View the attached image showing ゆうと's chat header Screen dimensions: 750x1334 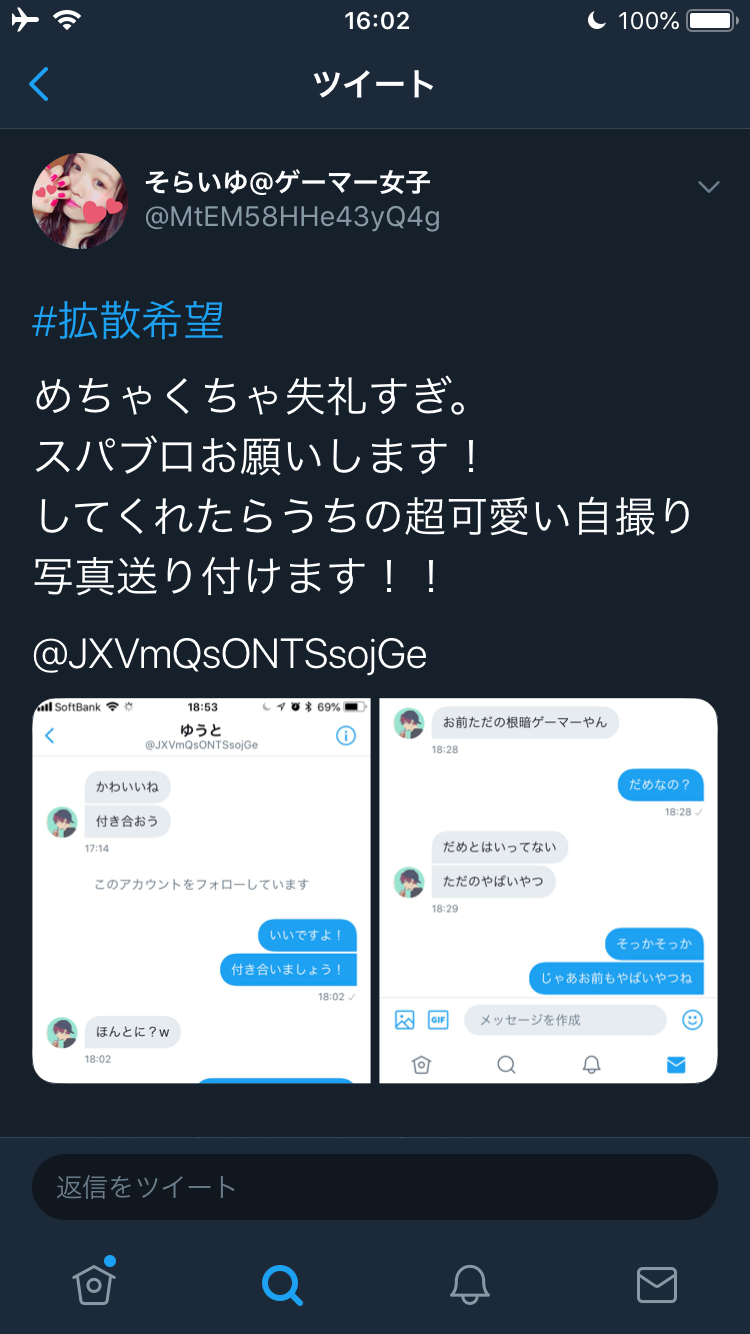202,890
